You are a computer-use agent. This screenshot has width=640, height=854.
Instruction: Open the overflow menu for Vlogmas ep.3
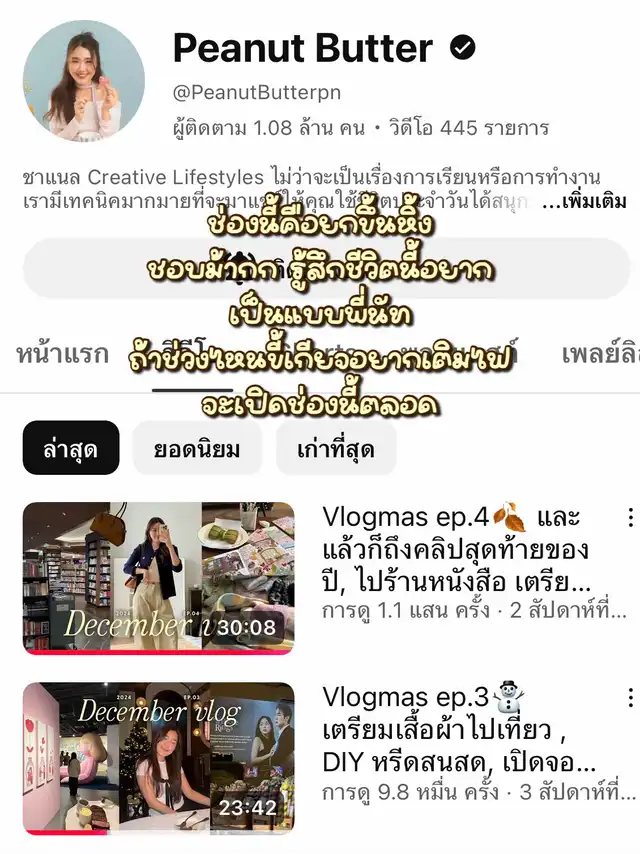[629, 697]
